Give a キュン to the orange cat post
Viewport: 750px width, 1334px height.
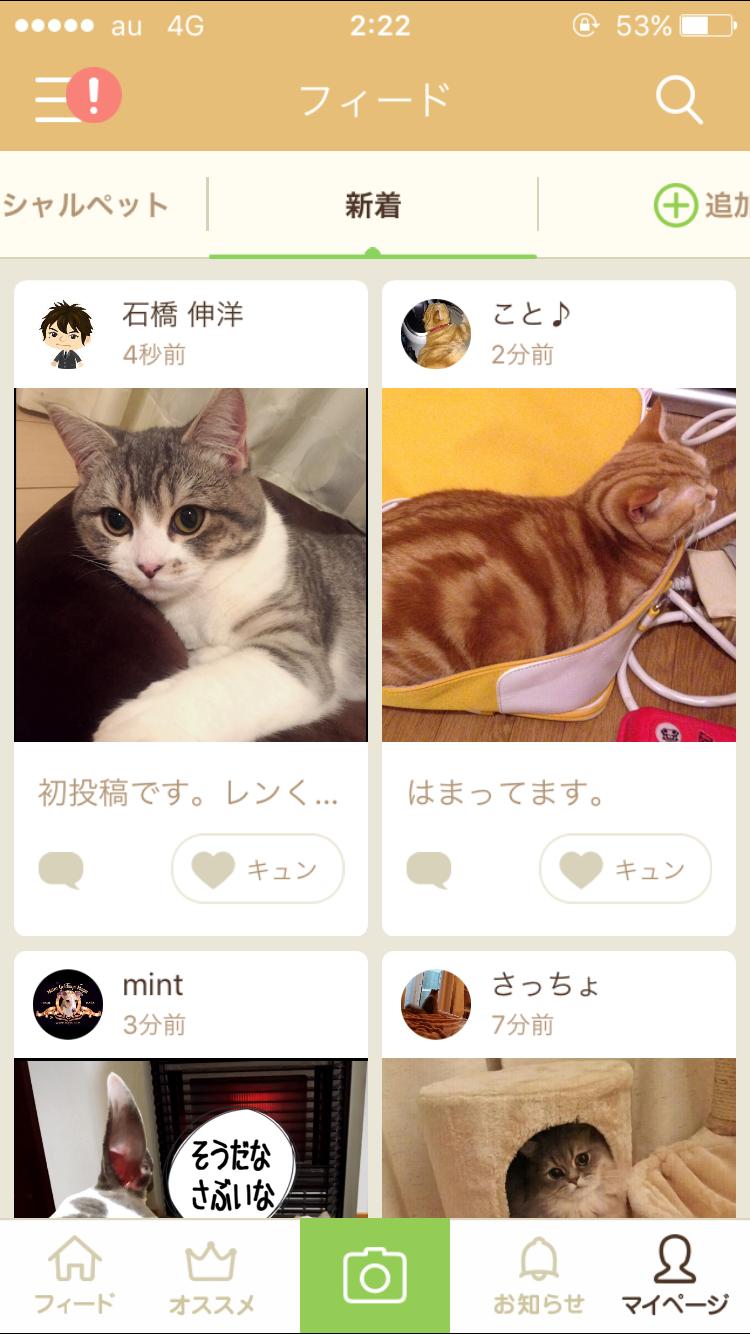(625, 868)
